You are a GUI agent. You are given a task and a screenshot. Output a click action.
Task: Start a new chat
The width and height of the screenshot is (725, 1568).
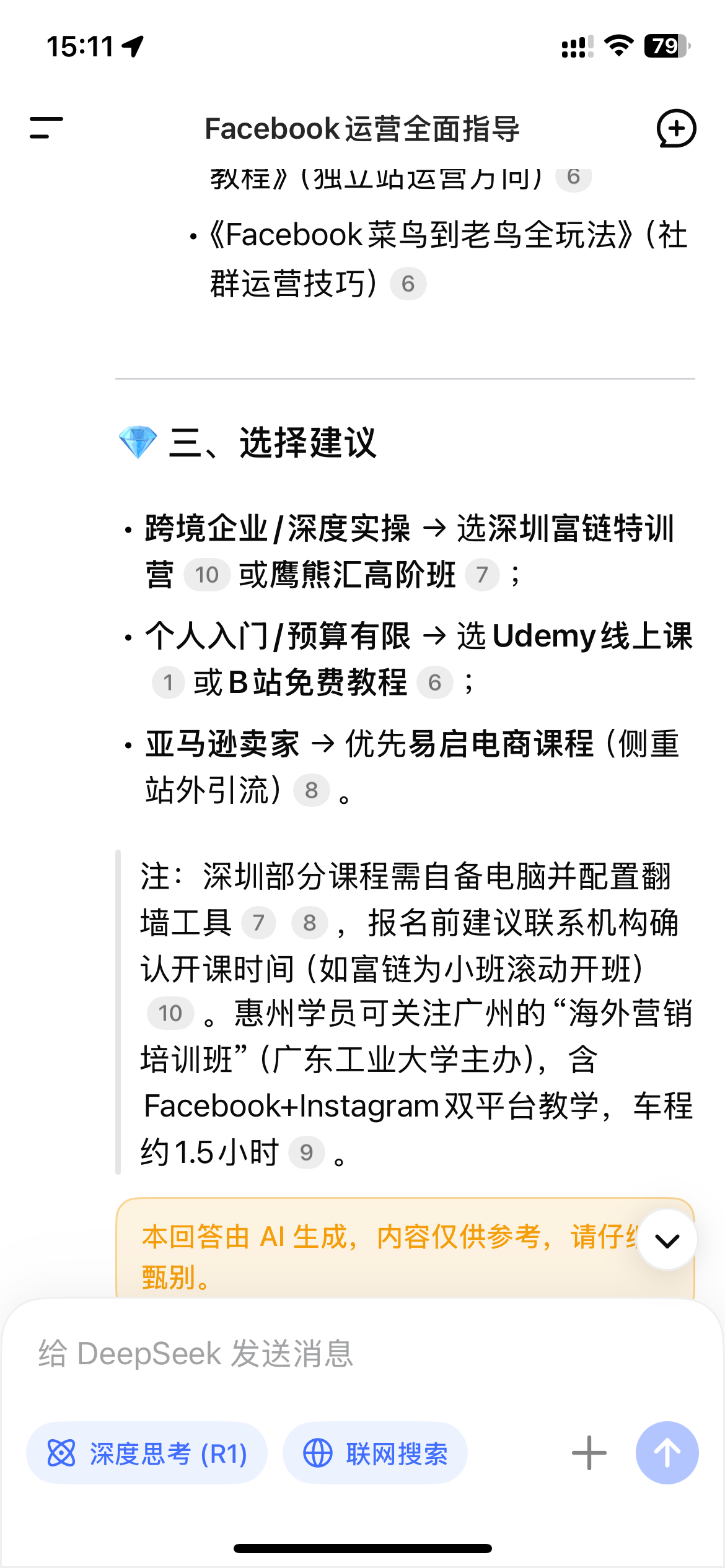pos(676,128)
